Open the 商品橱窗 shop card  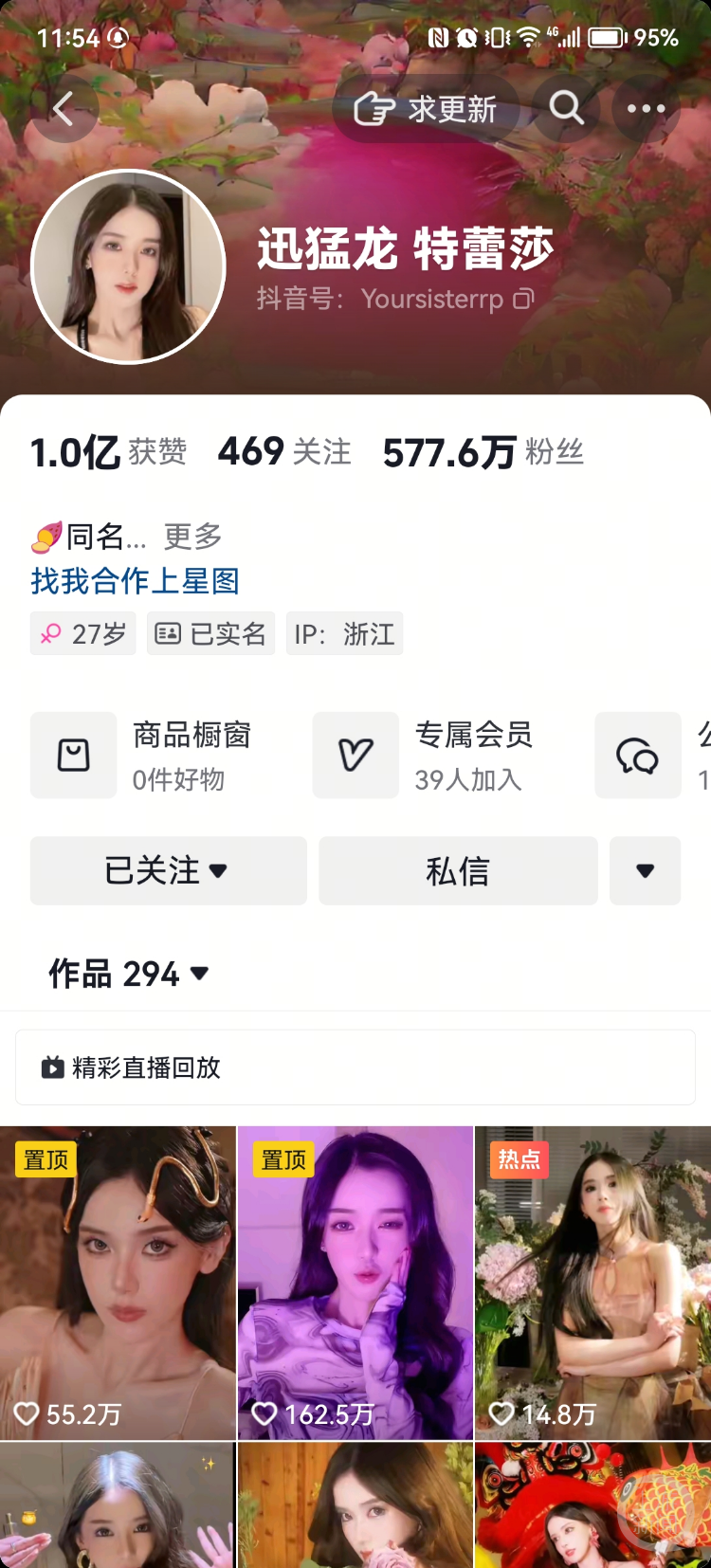(161, 756)
